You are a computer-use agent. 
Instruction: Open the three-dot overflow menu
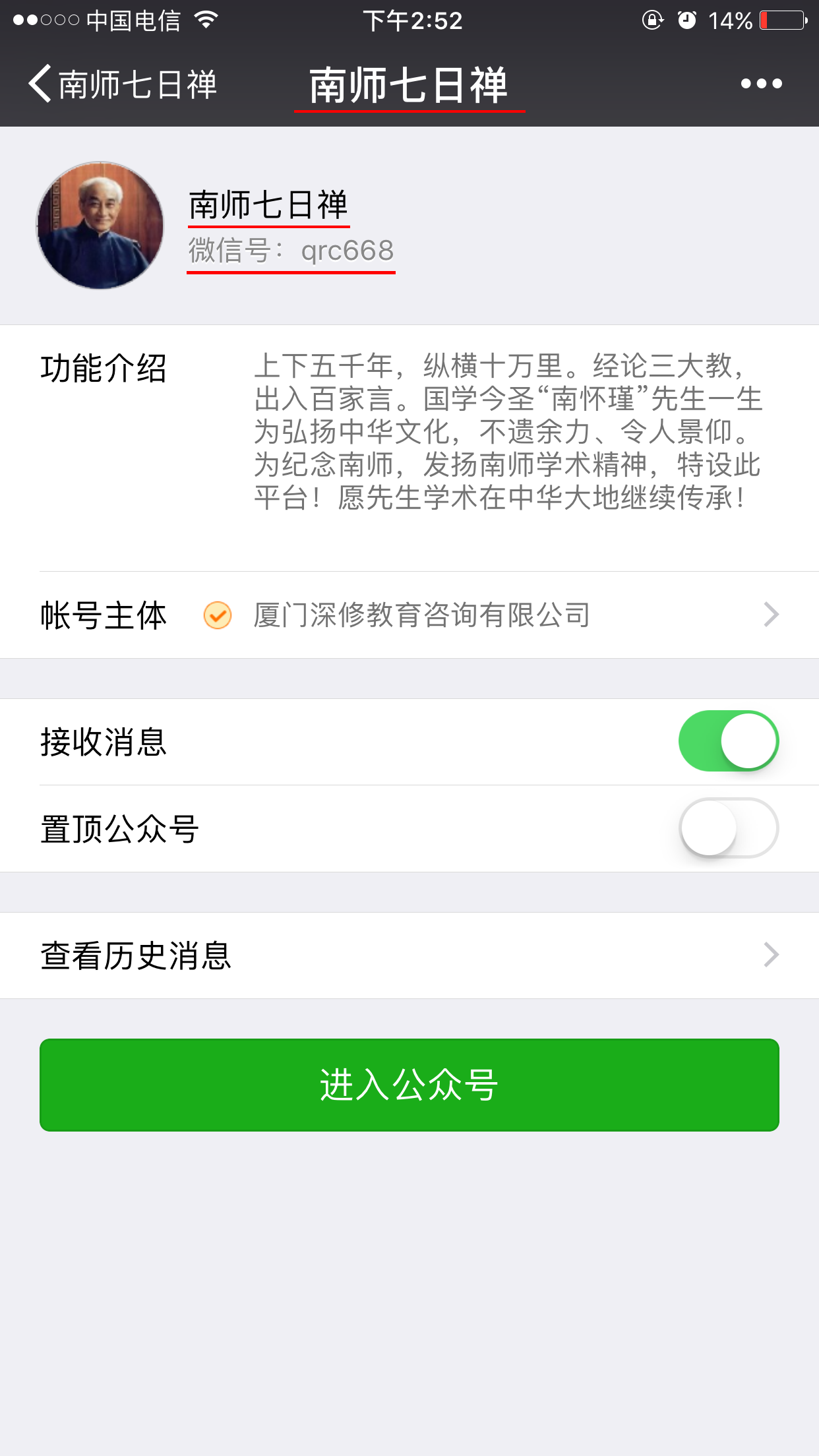[x=761, y=84]
